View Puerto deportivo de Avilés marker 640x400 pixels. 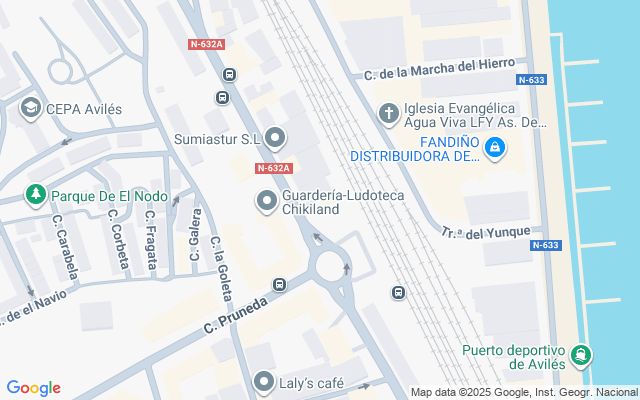coord(580,356)
